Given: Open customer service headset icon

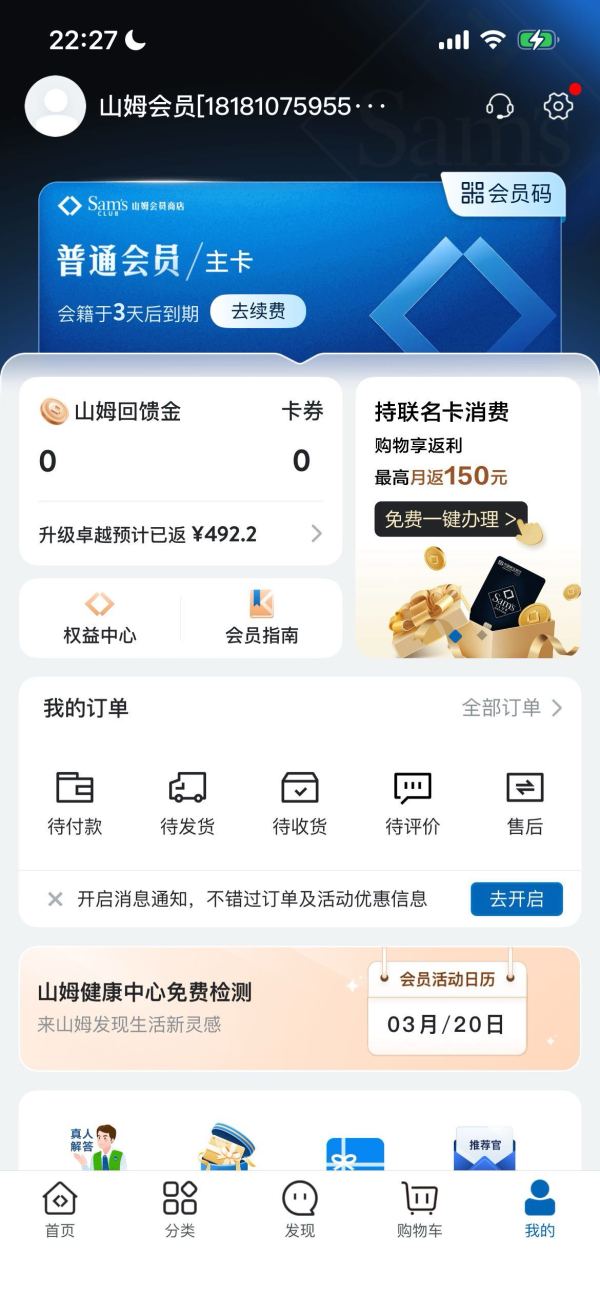Looking at the screenshot, I should pyautogui.click(x=499, y=106).
